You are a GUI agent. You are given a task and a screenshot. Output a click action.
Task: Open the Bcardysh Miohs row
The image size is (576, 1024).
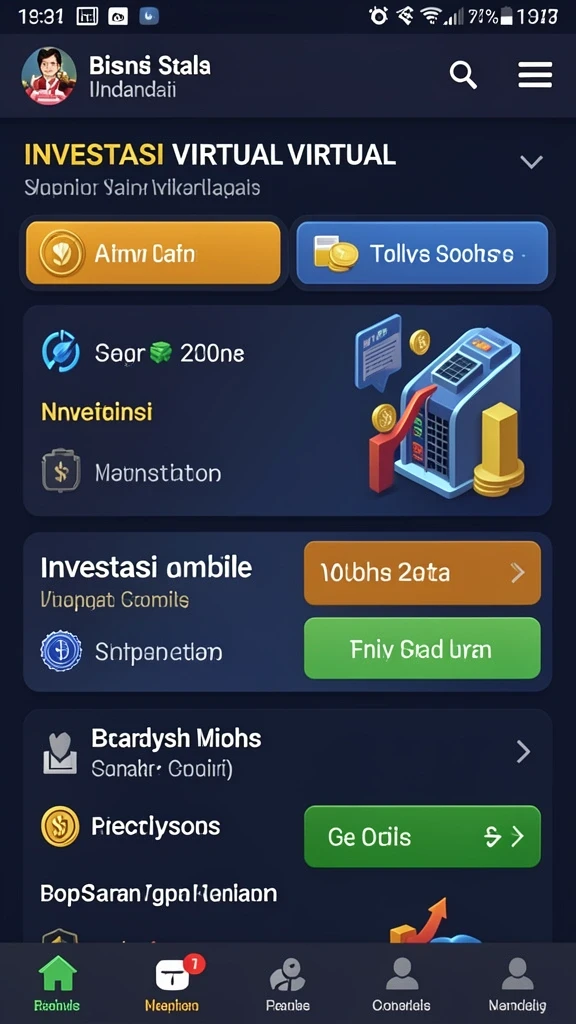click(287, 752)
